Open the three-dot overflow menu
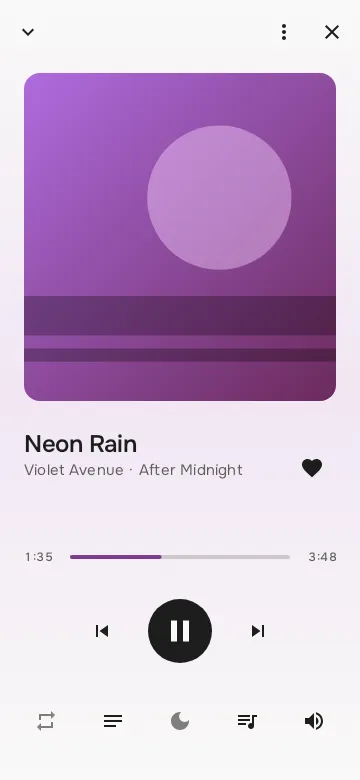Image resolution: width=360 pixels, height=780 pixels. click(x=284, y=32)
